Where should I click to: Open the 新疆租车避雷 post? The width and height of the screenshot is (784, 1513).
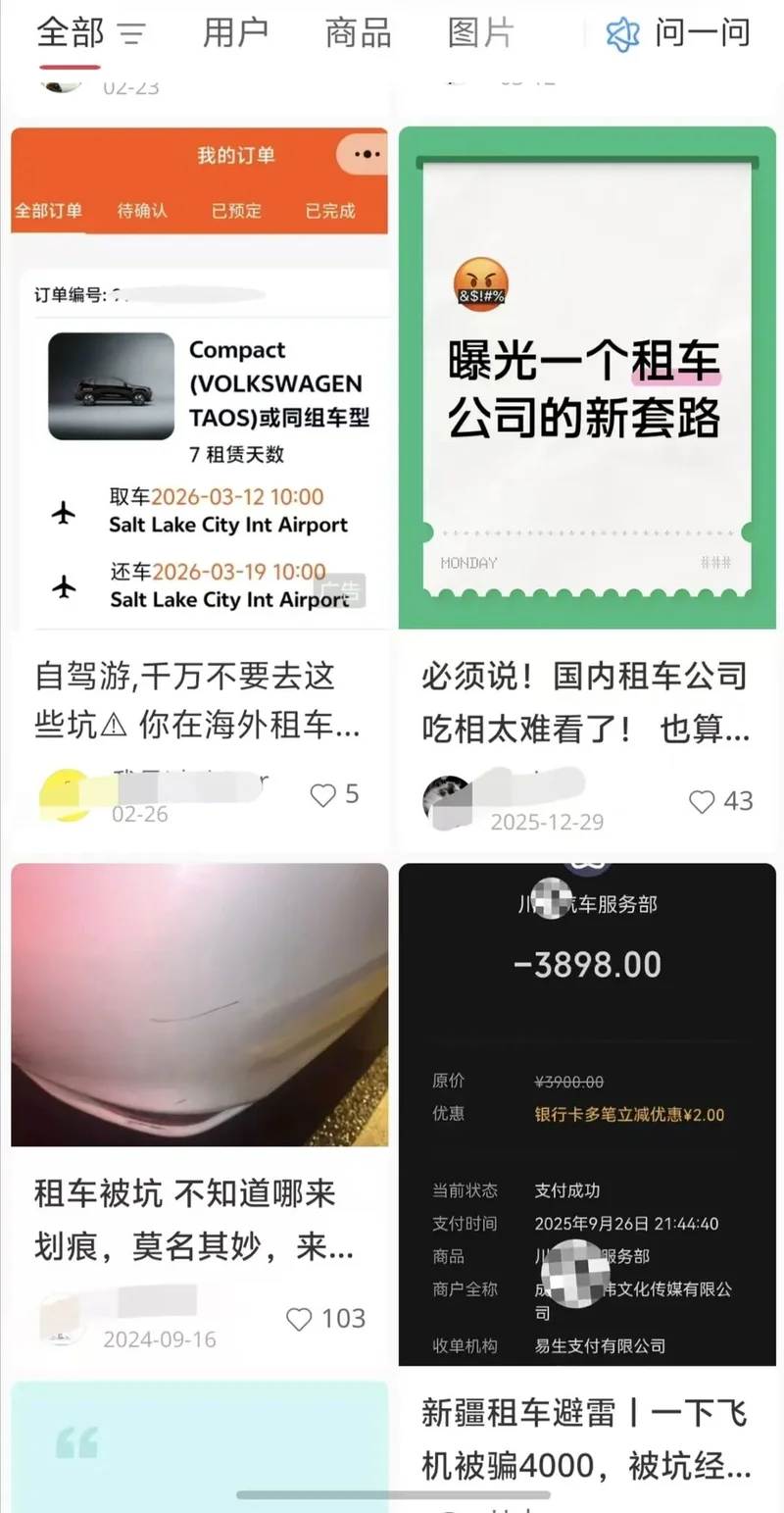tap(586, 1439)
